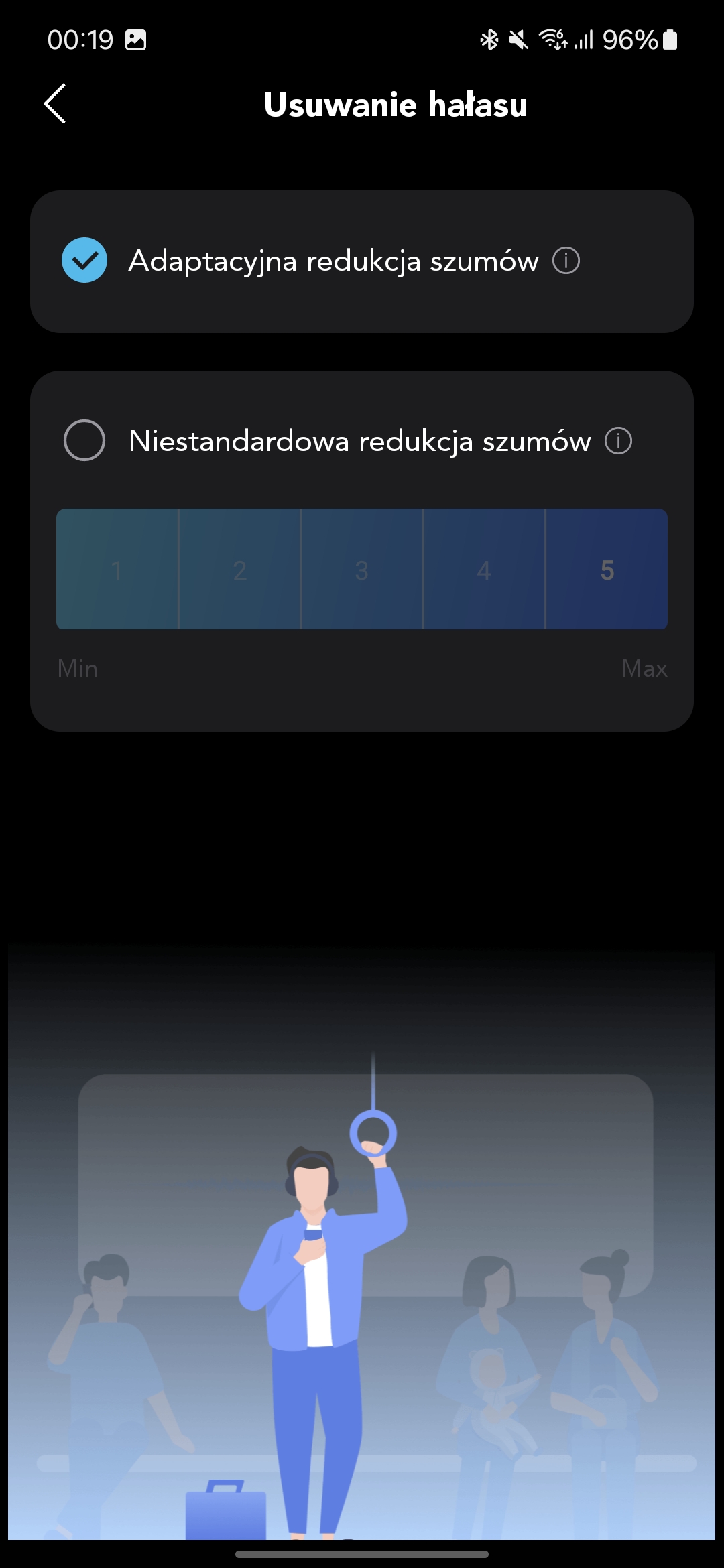The height and width of the screenshot is (1568, 724).
Task: Set noise reduction level to 2
Action: click(240, 569)
